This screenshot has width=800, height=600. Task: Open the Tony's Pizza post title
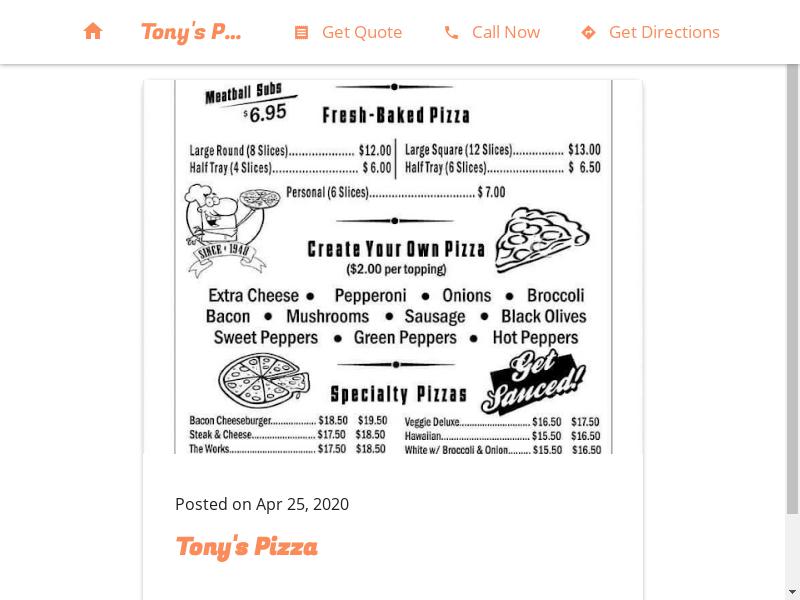tap(246, 546)
